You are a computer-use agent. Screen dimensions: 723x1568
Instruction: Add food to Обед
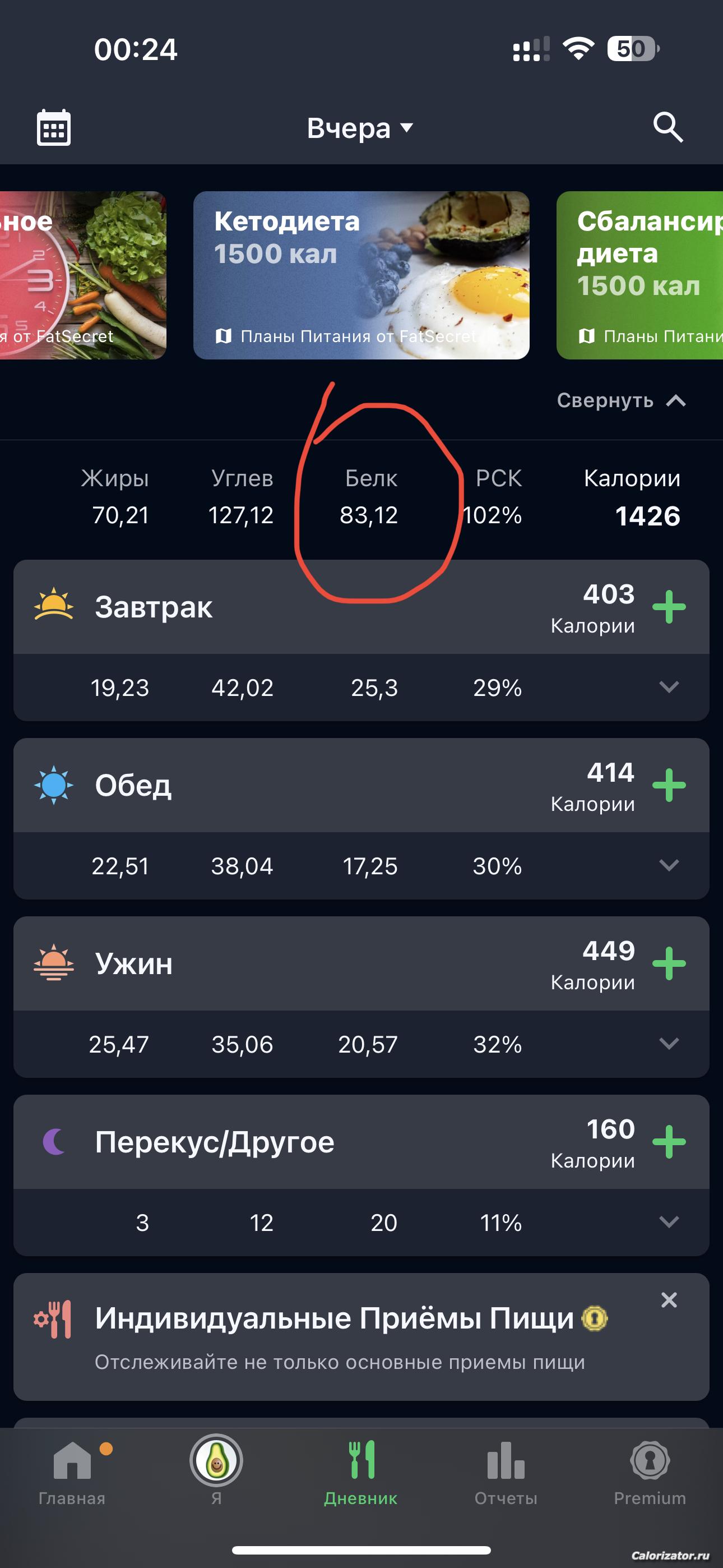pos(669,785)
